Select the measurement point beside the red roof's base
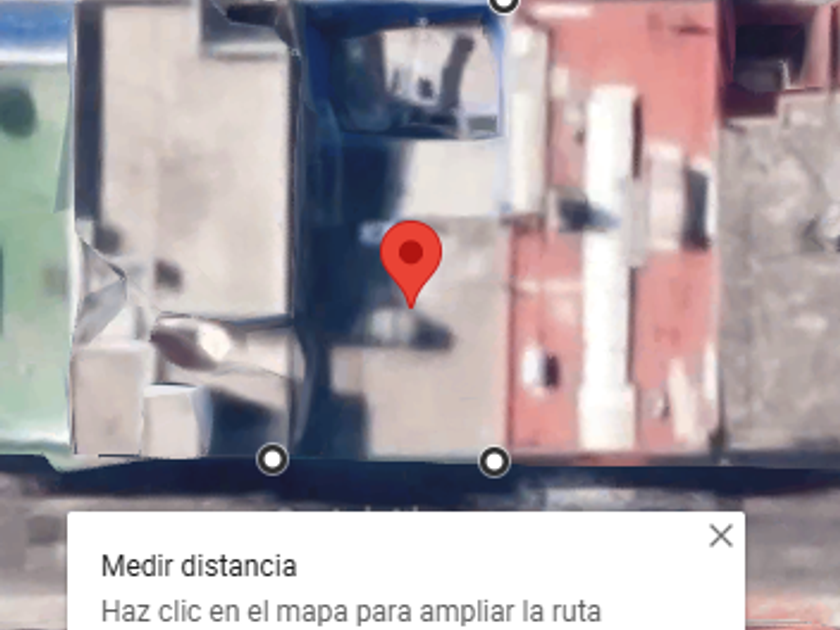Image resolution: width=840 pixels, height=630 pixels. [x=494, y=462]
